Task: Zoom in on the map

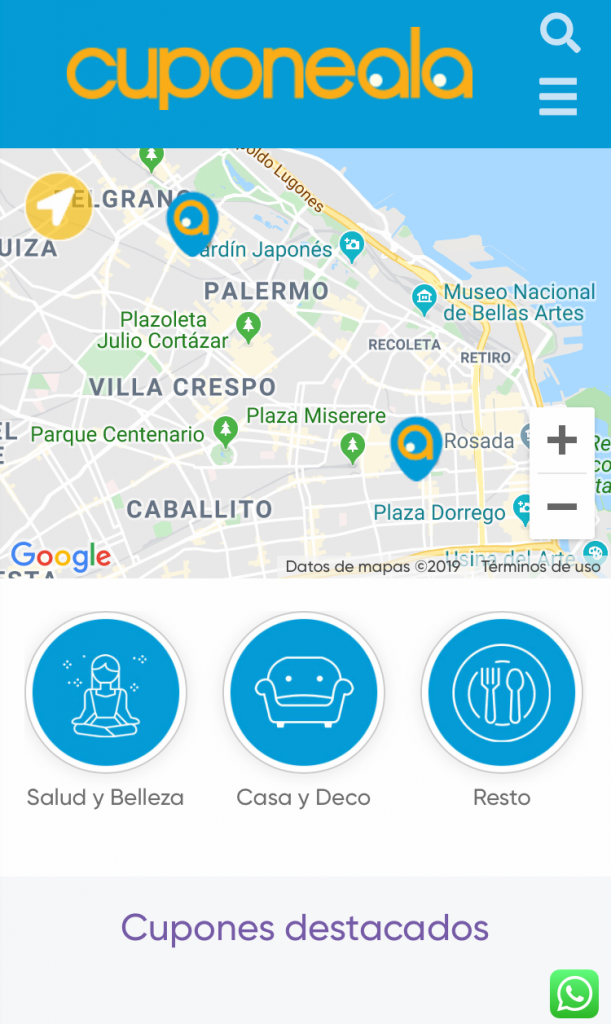Action: (562, 440)
